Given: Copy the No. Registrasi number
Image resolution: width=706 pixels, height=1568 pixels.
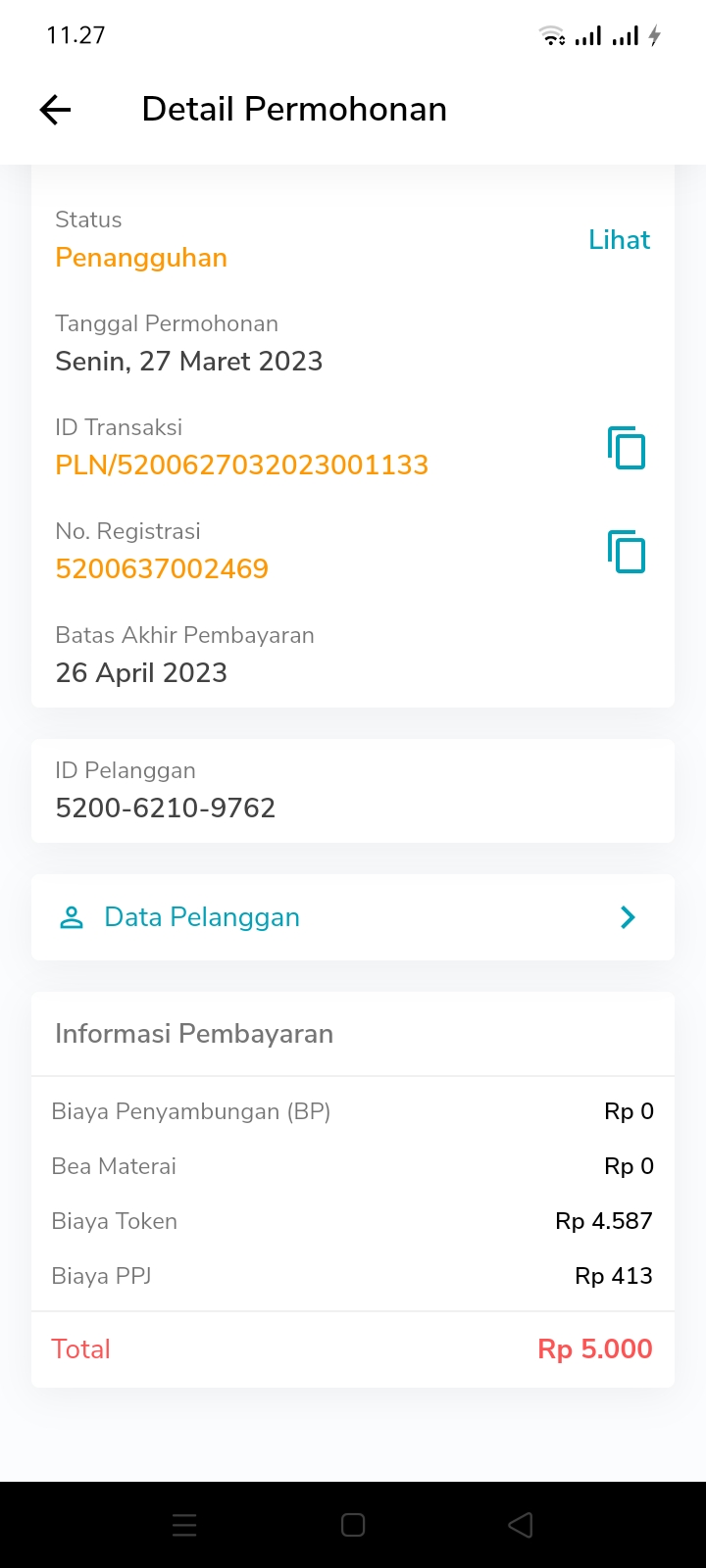Looking at the screenshot, I should (x=627, y=552).
